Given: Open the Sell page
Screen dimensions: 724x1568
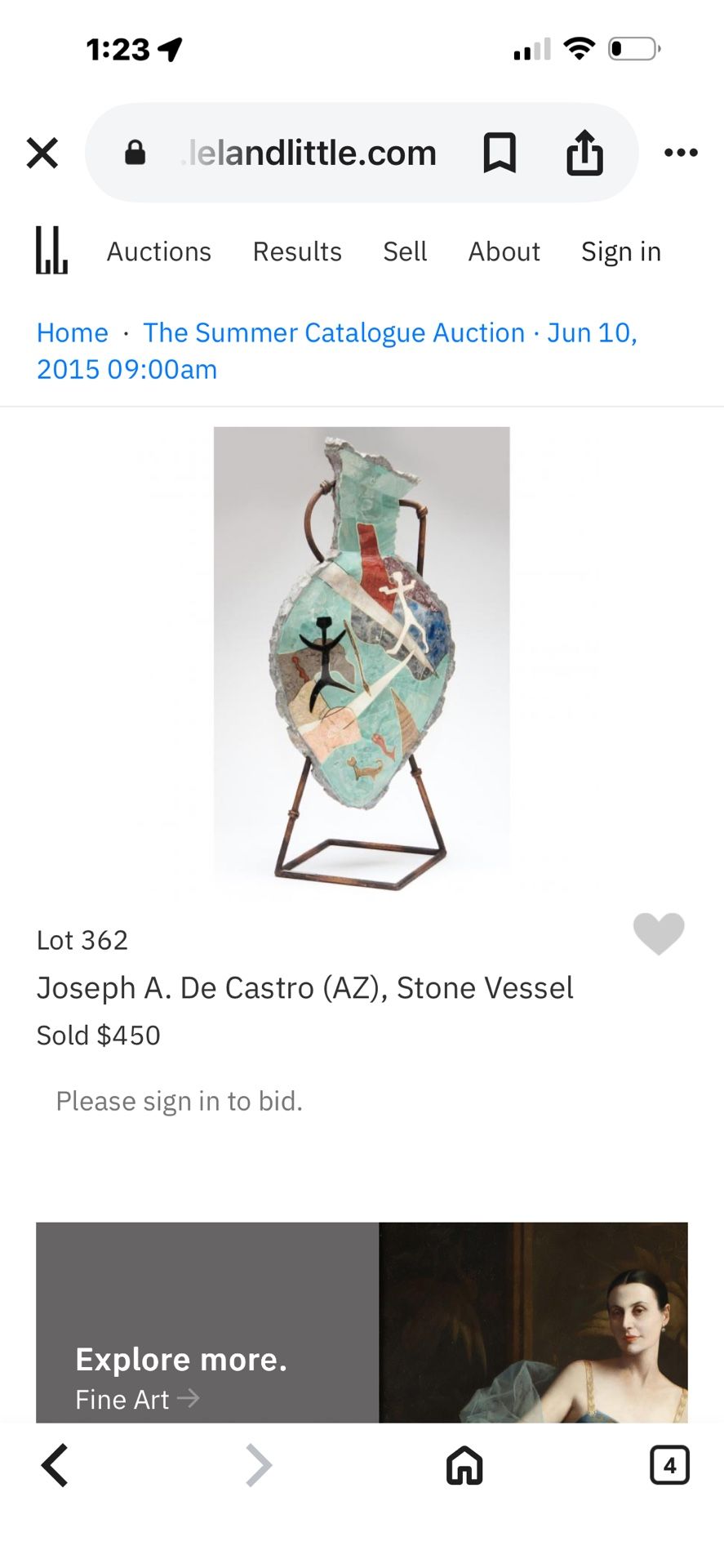Looking at the screenshot, I should pos(405,252).
